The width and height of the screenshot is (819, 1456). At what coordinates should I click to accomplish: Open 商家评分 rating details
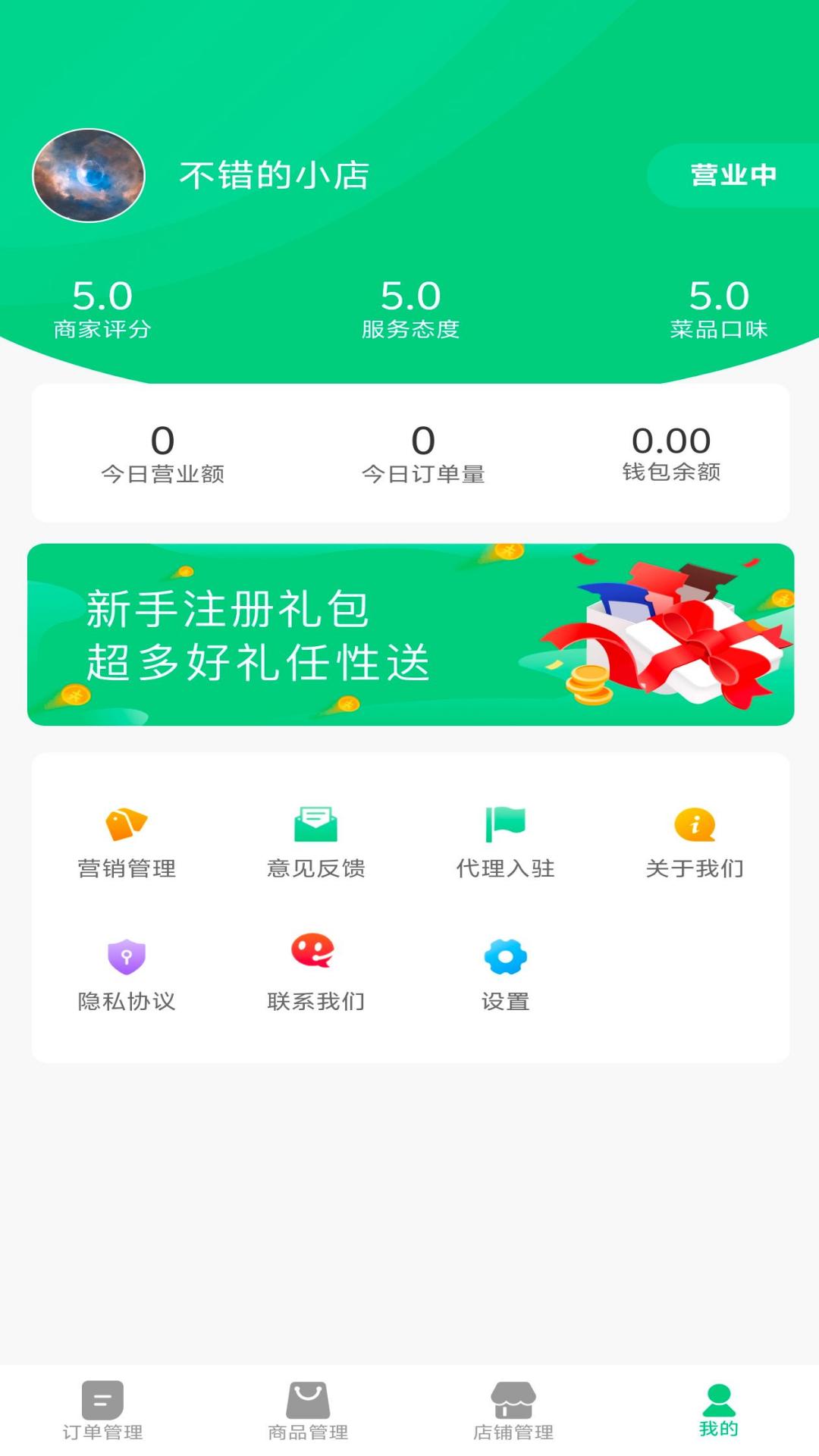[x=104, y=307]
